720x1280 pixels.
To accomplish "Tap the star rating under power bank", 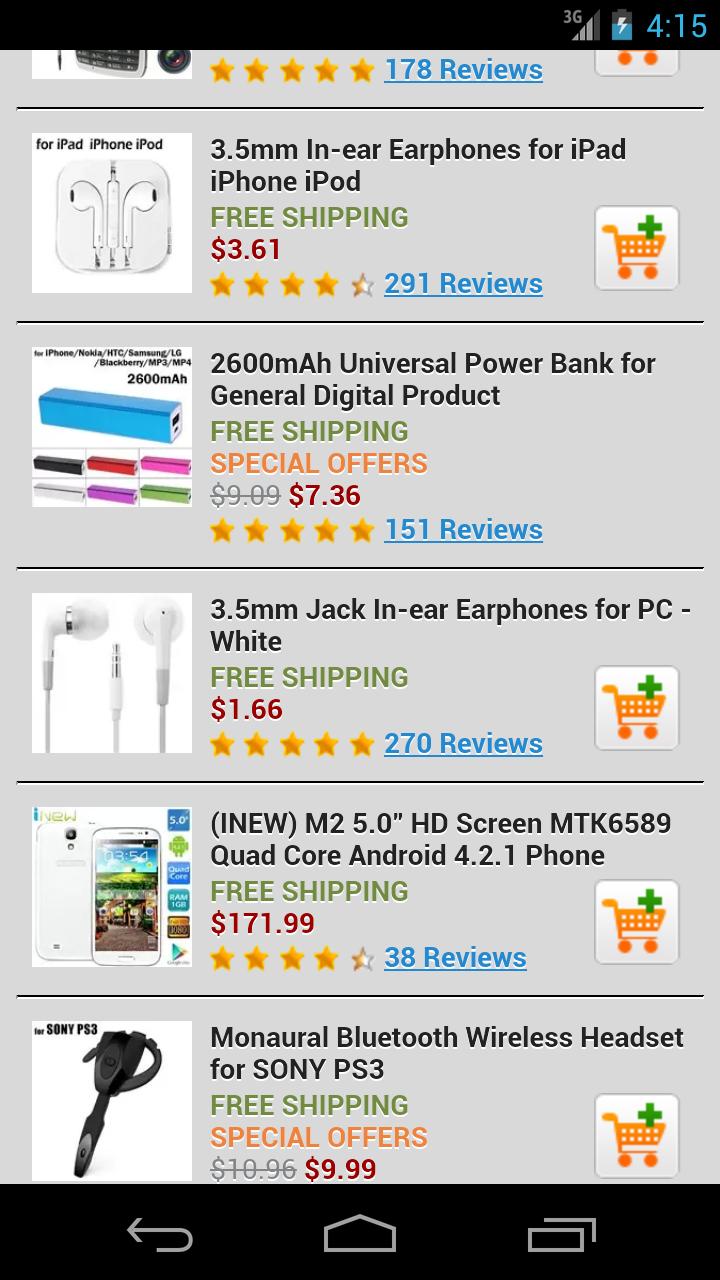I will point(290,529).
